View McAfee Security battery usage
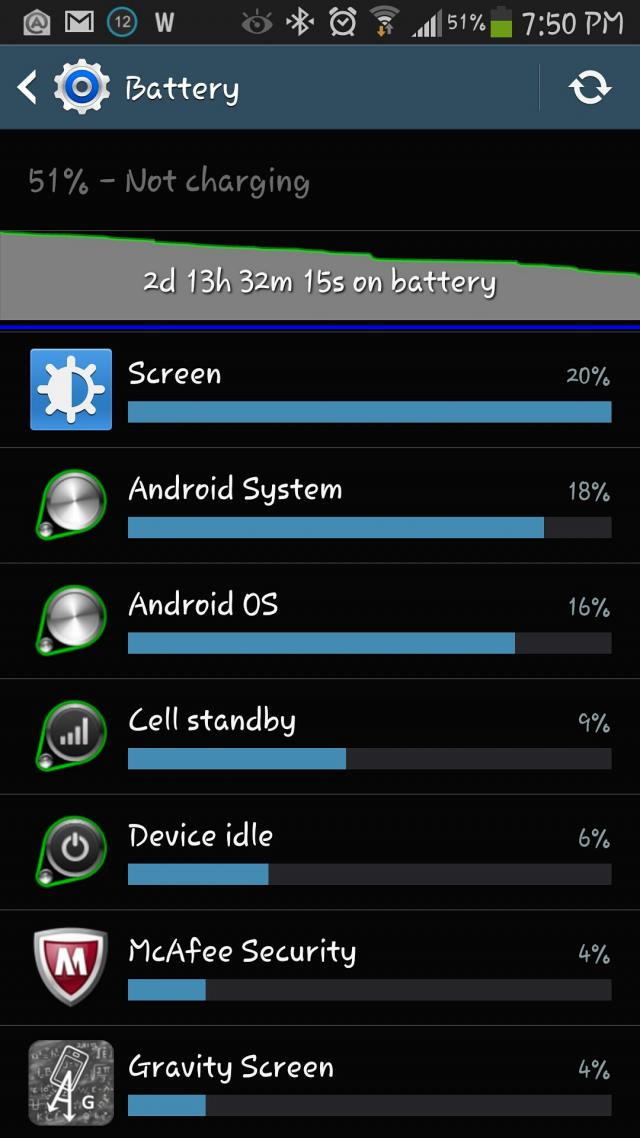 click(x=320, y=967)
